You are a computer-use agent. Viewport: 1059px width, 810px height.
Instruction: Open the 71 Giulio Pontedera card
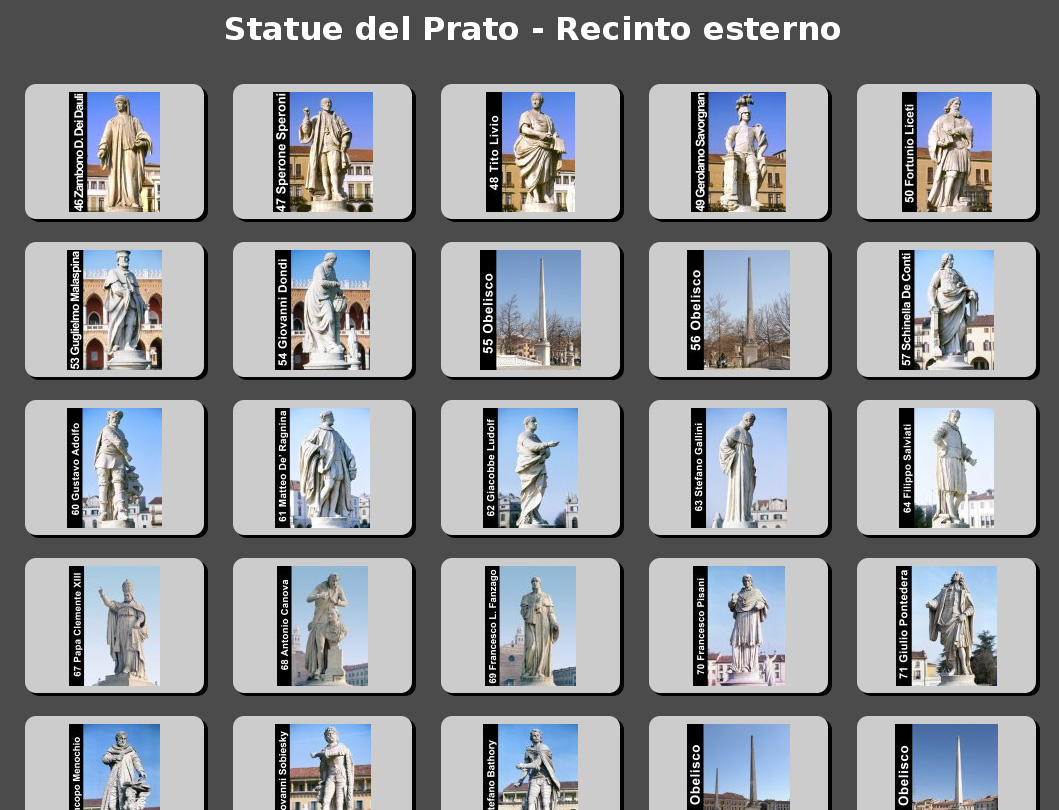(946, 626)
